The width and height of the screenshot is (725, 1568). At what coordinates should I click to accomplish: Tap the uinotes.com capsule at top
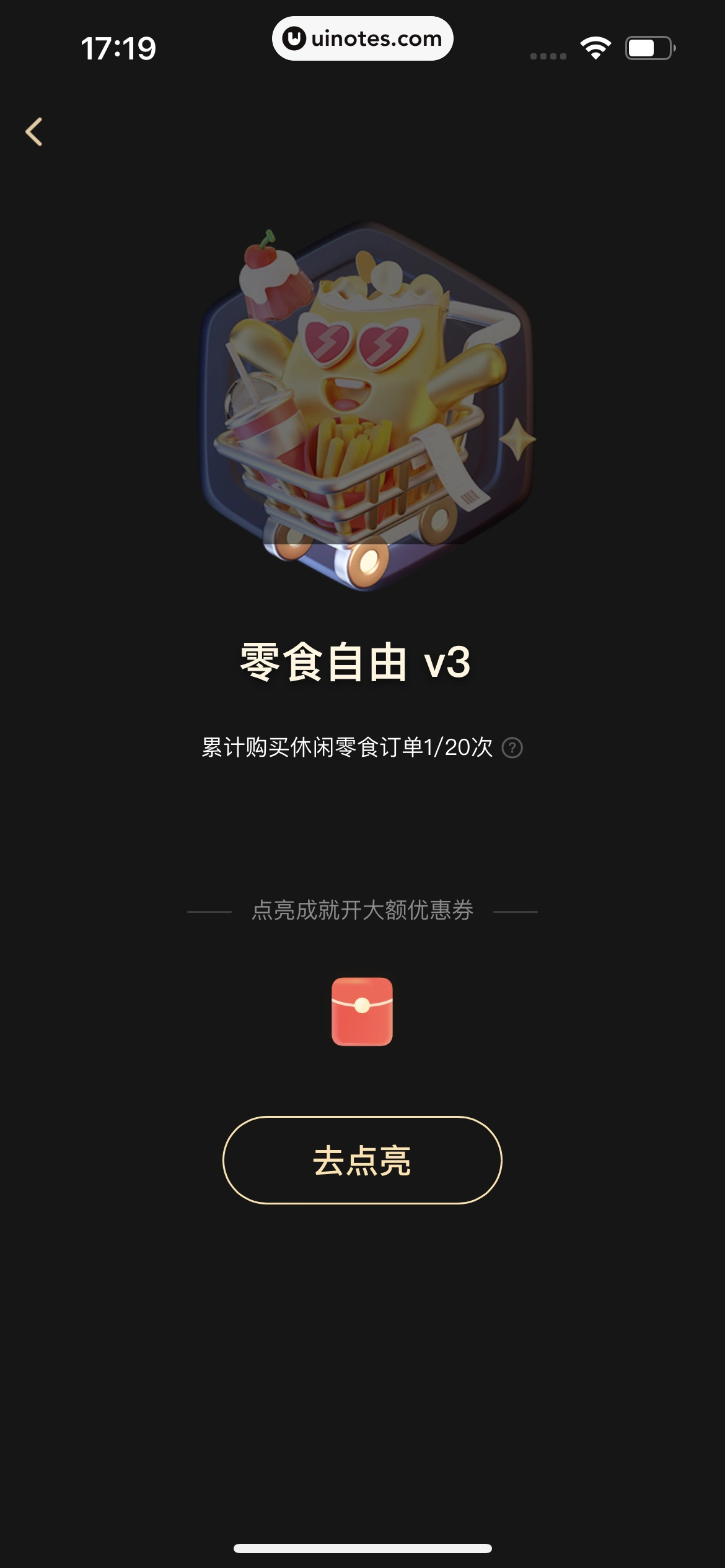click(362, 38)
